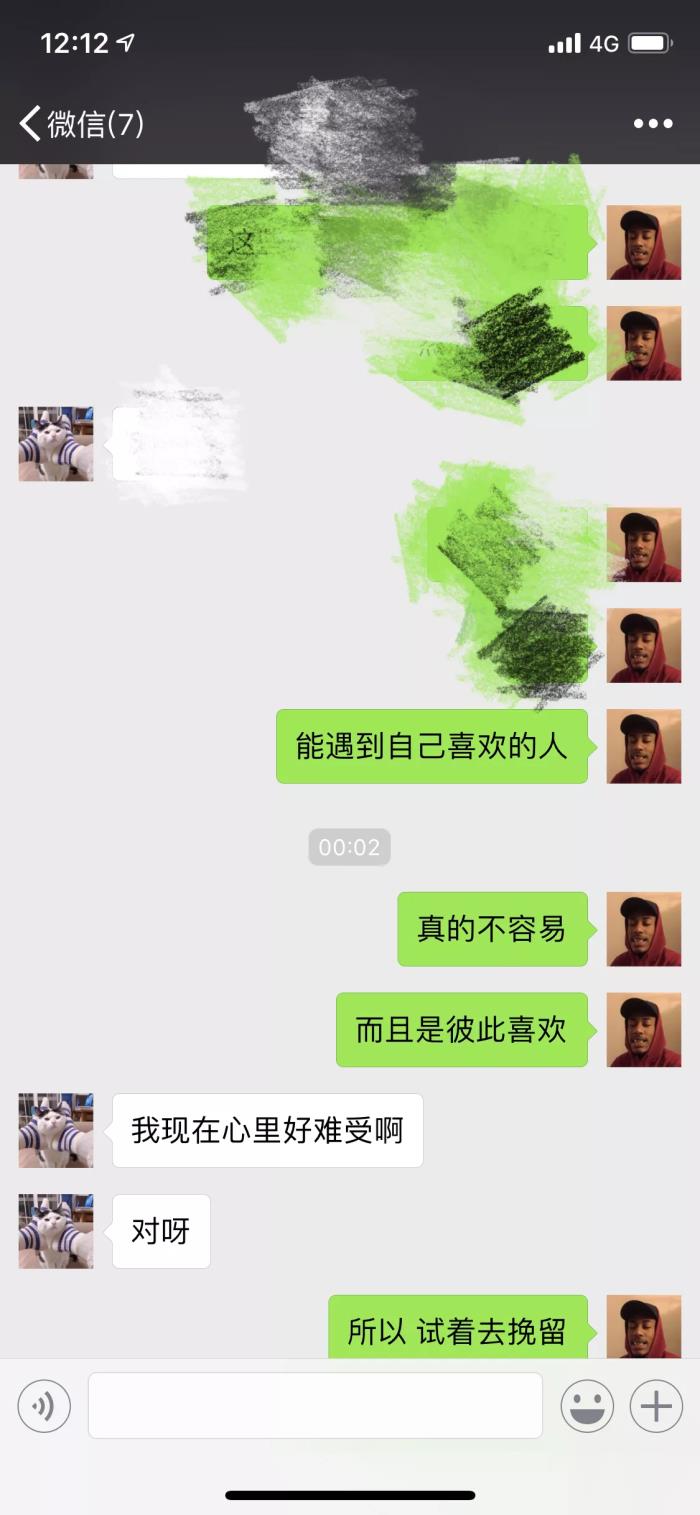Image resolution: width=700 pixels, height=1515 pixels.
Task: Switch to voice message input
Action: coord(44,1406)
